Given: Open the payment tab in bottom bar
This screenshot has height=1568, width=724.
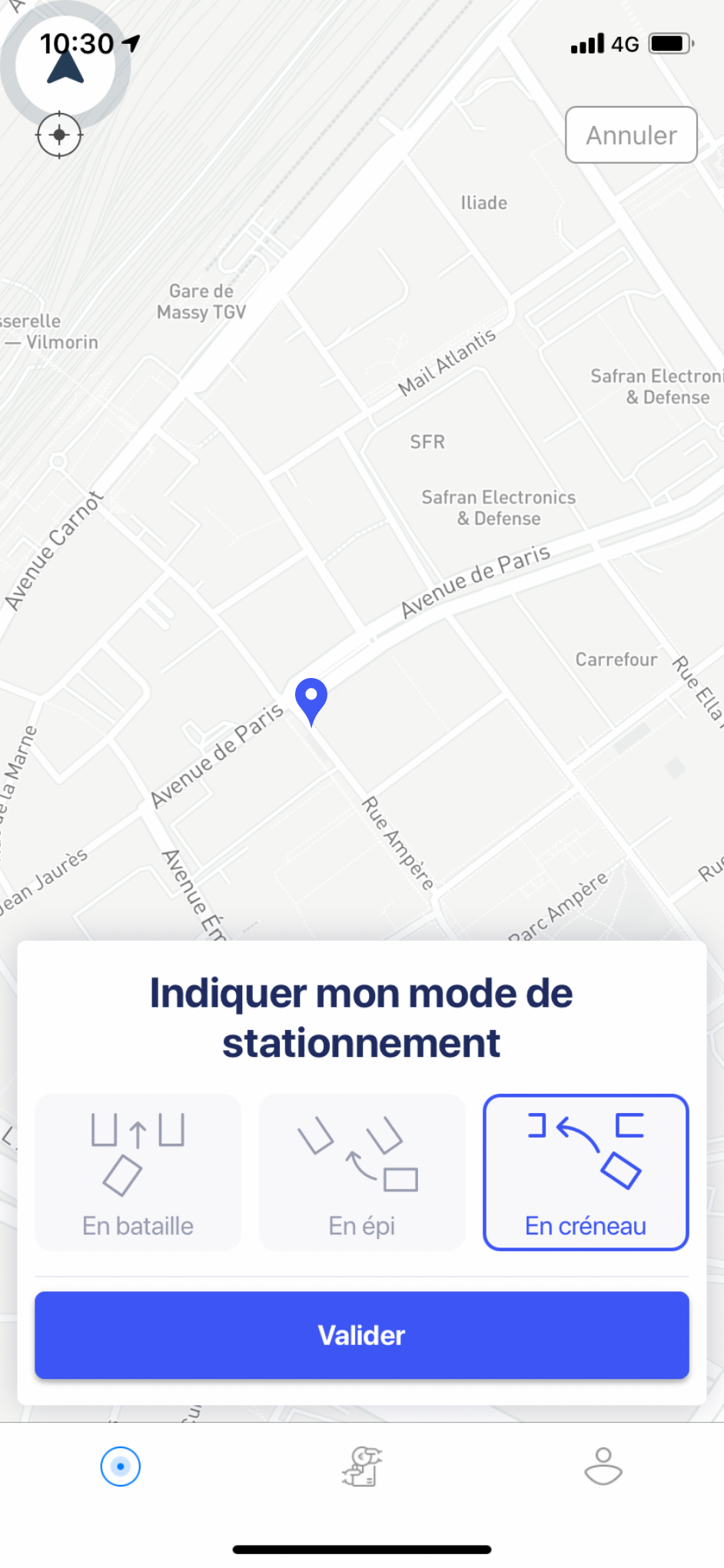Looking at the screenshot, I should pyautogui.click(x=362, y=1466).
